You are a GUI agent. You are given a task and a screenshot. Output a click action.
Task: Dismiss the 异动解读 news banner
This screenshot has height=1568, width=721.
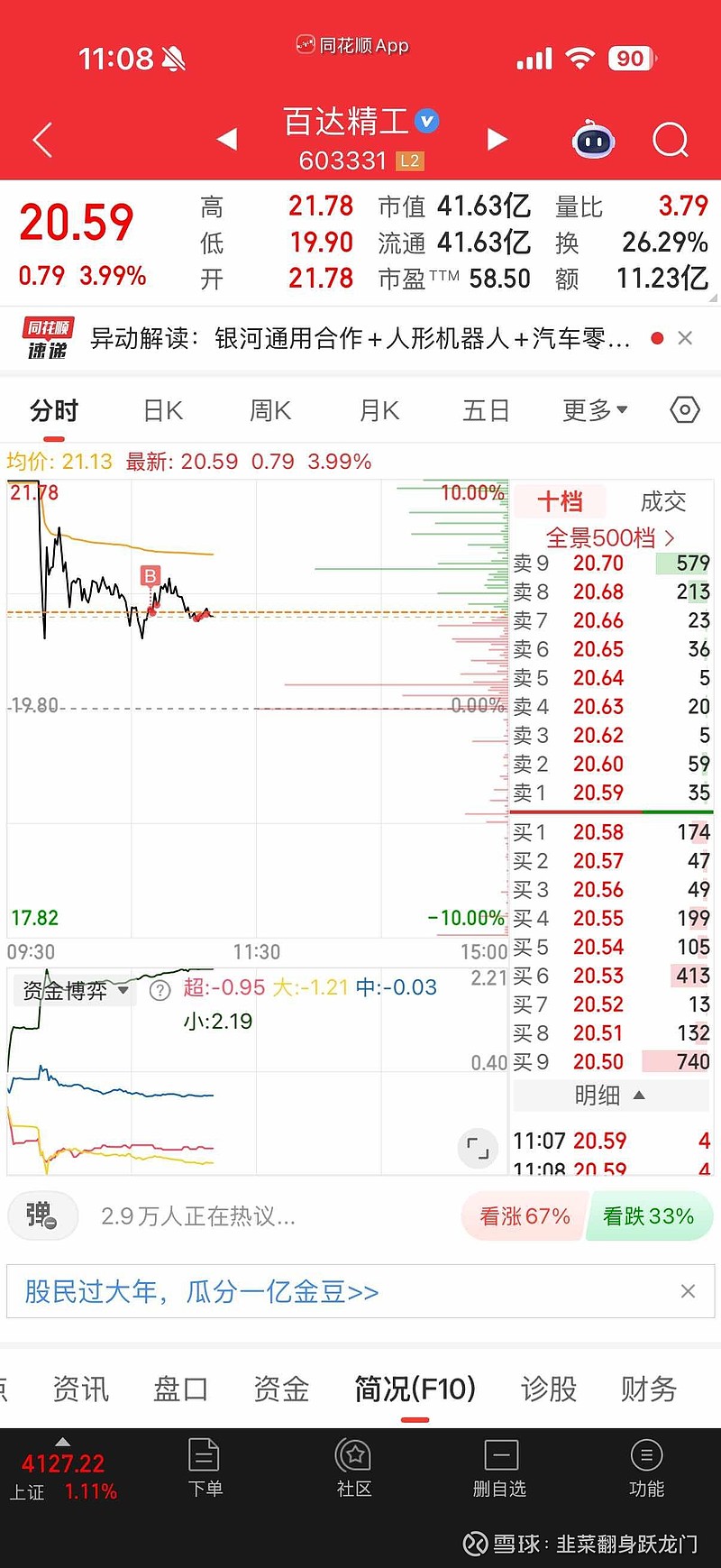coord(685,338)
